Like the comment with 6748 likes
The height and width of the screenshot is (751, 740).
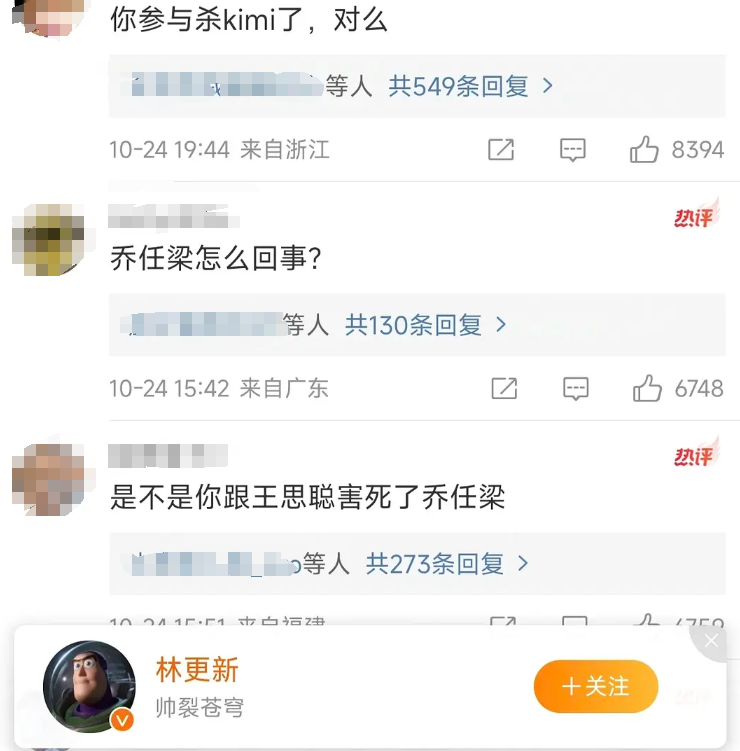pyautogui.click(x=647, y=388)
